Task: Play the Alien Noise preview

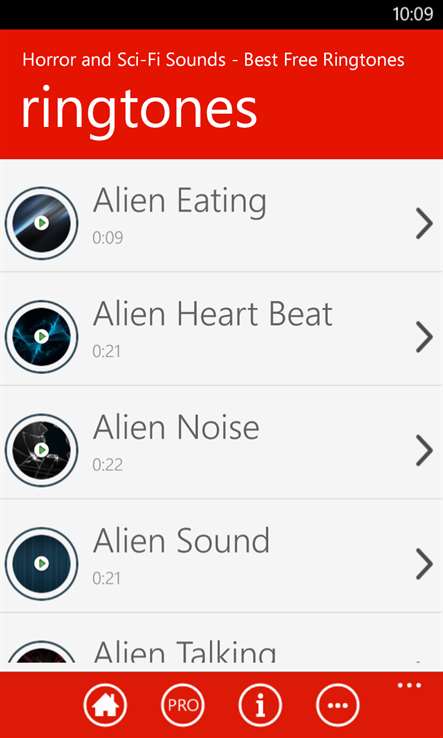Action: click(41, 450)
